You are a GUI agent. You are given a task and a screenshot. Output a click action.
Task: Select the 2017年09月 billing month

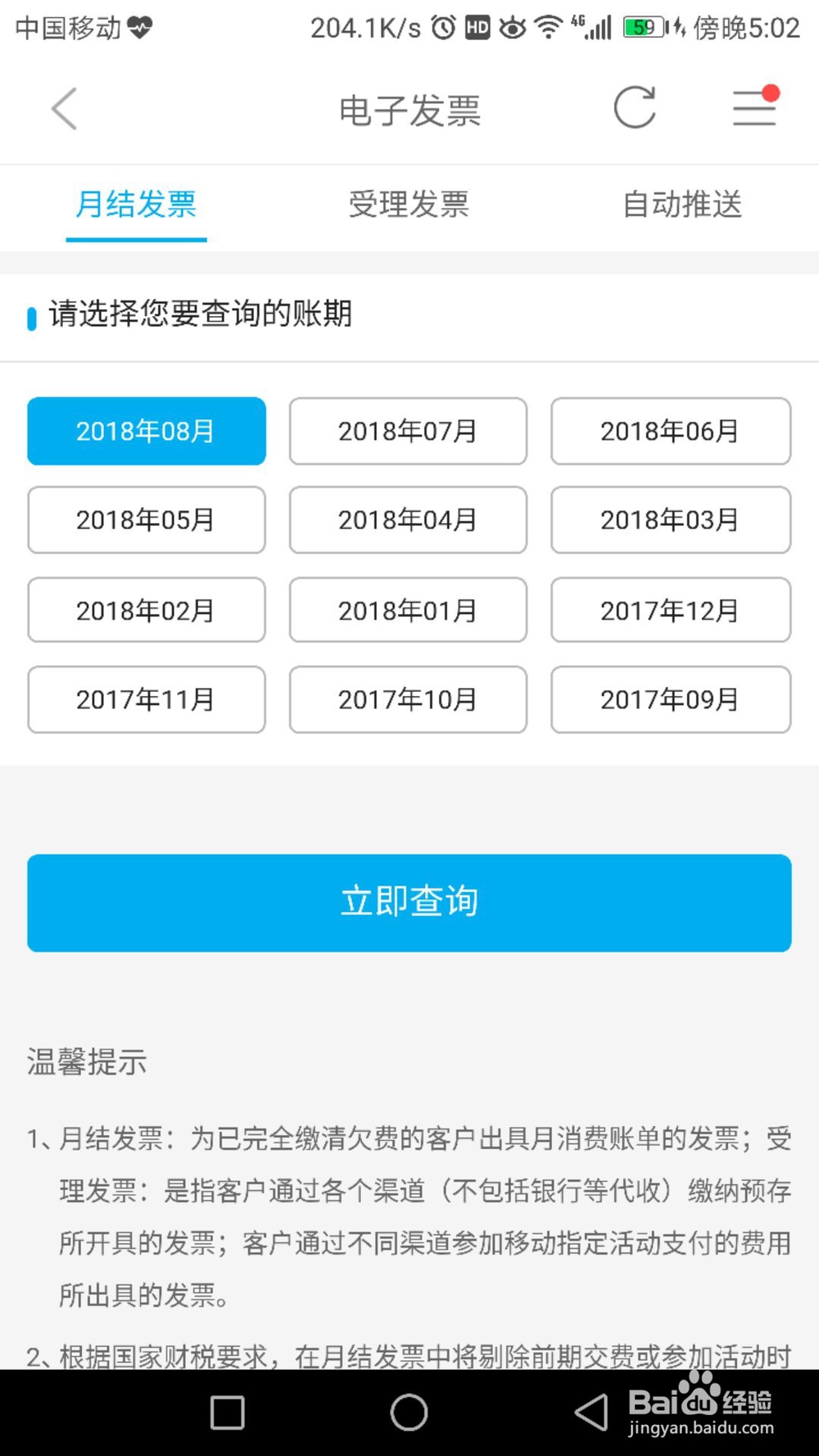pyautogui.click(x=670, y=700)
